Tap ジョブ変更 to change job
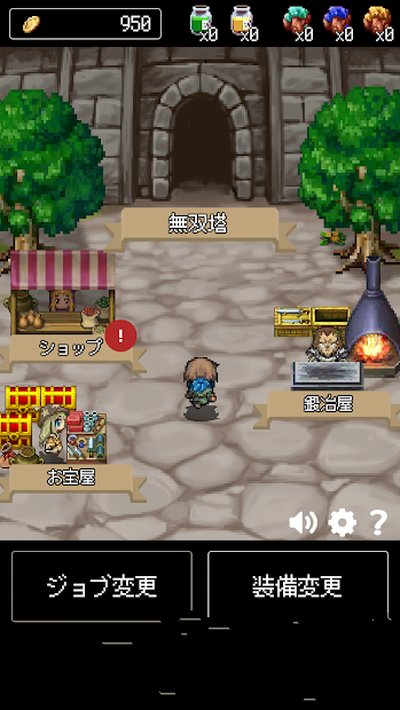The height and width of the screenshot is (710, 400). (101, 586)
